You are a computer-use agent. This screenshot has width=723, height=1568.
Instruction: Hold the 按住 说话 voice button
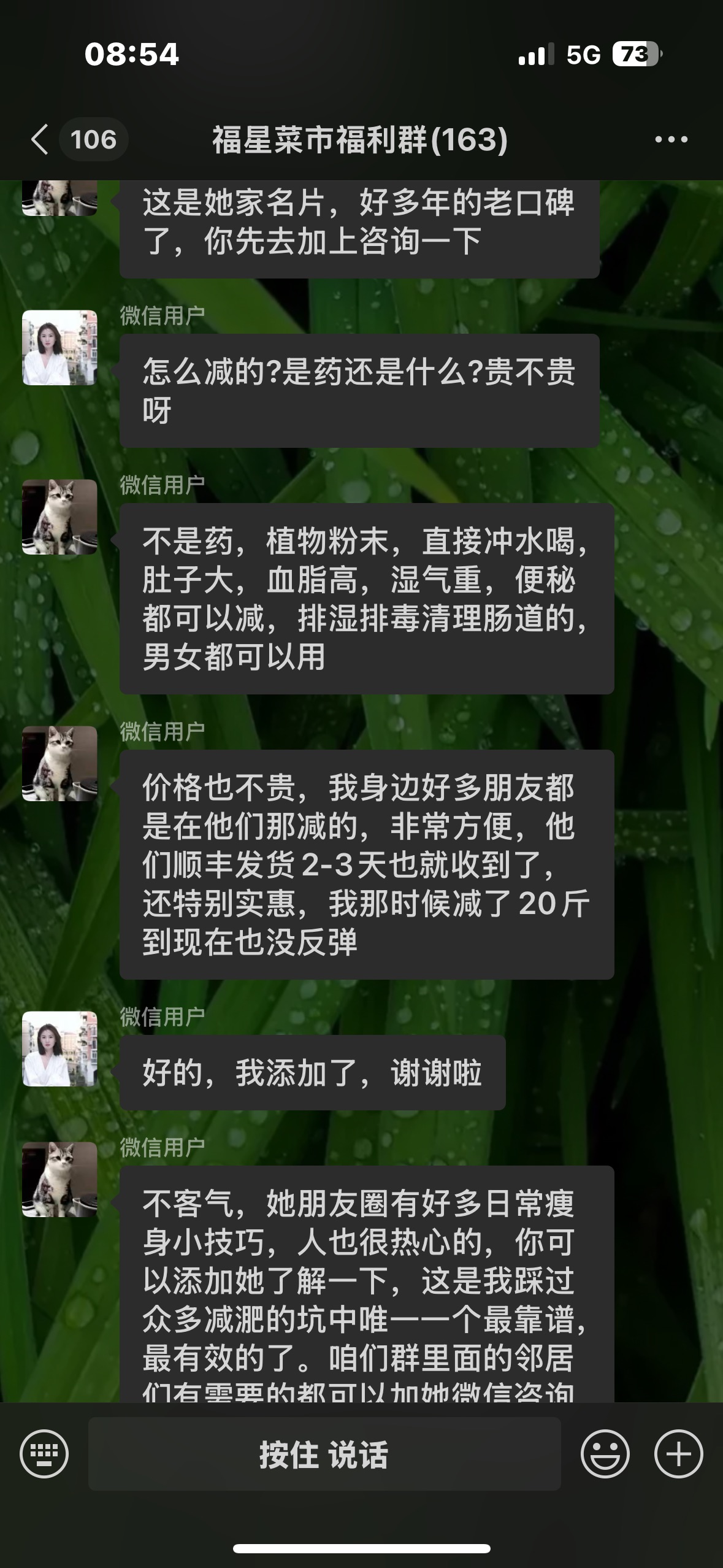click(324, 1454)
